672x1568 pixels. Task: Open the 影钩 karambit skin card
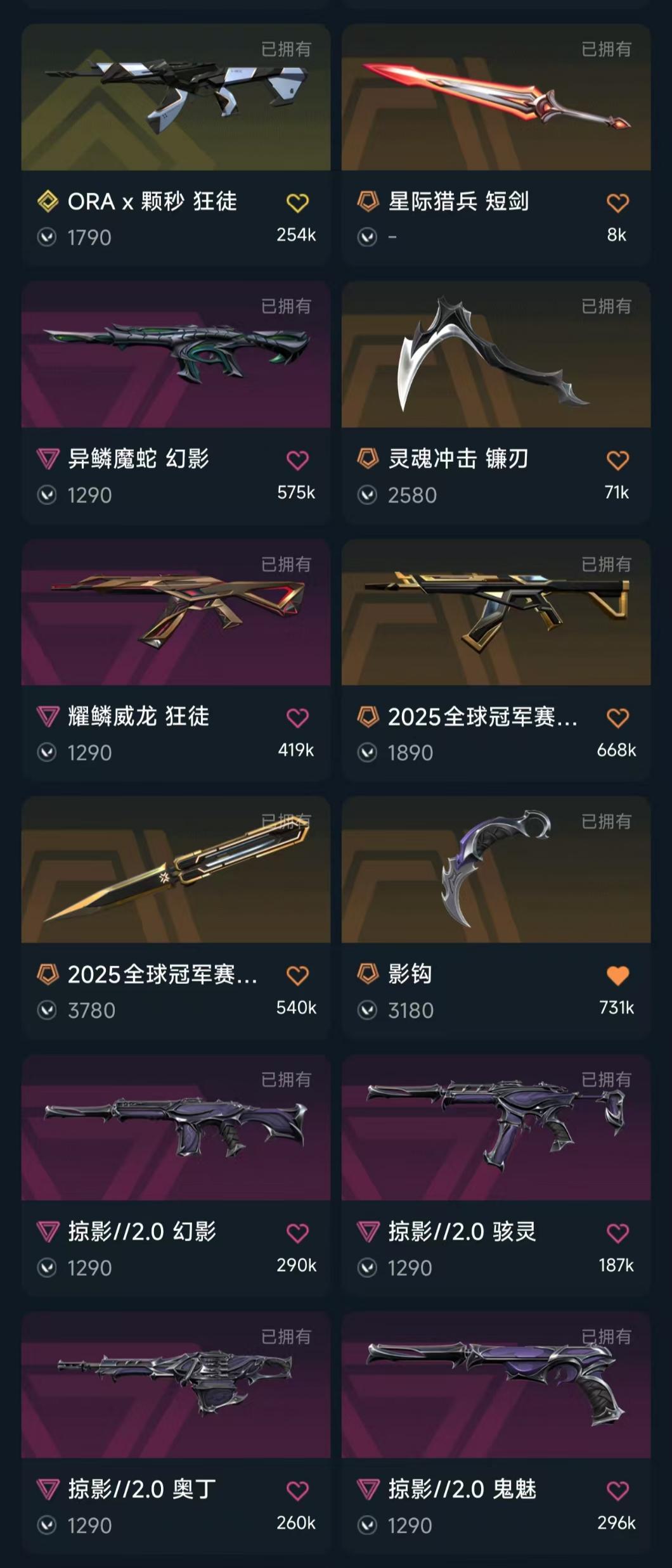[x=496, y=870]
